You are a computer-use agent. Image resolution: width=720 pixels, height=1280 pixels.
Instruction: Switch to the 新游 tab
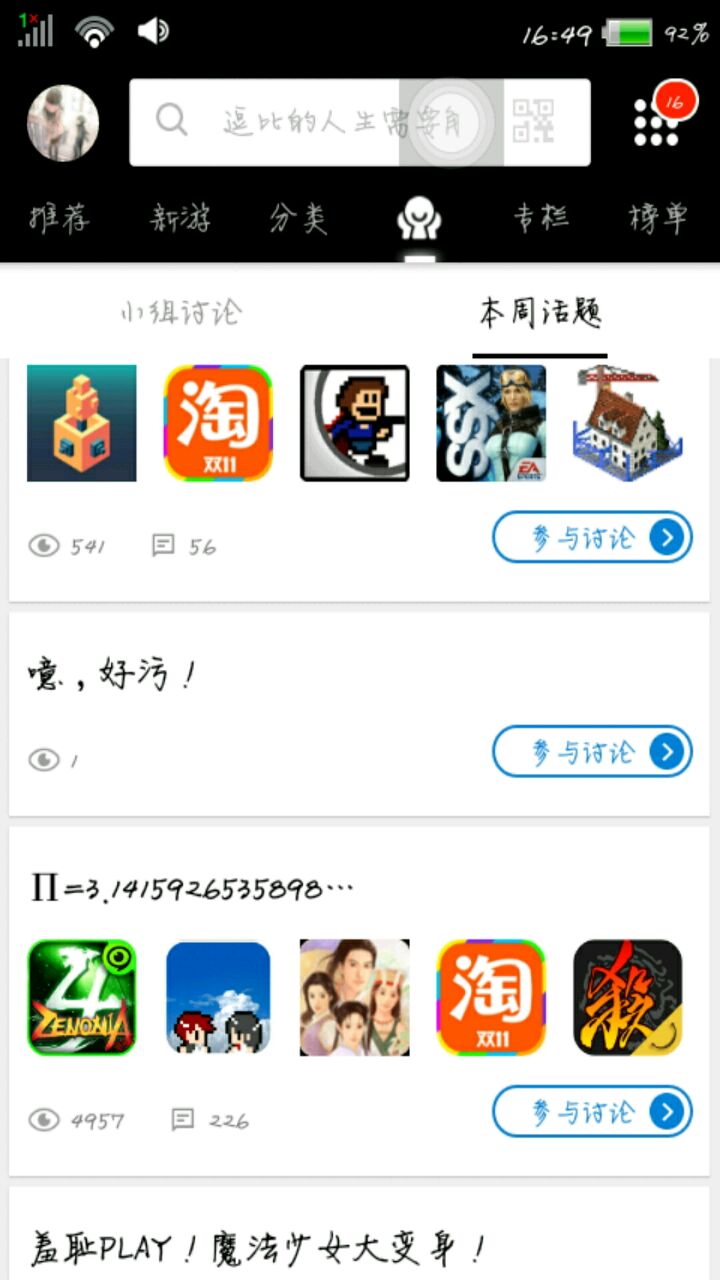tap(180, 217)
